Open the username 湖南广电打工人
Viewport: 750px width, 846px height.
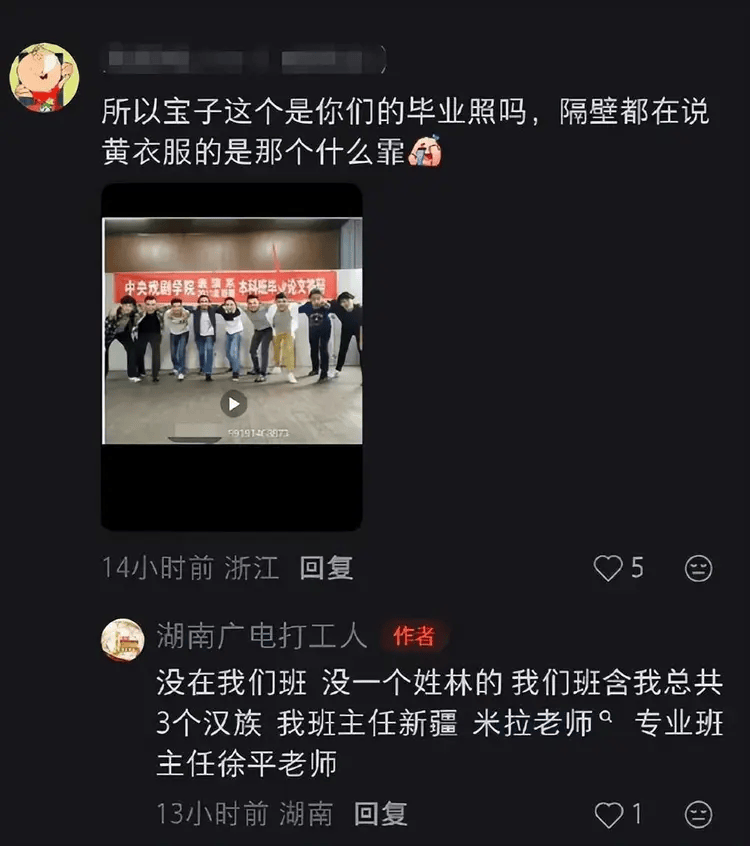[262, 635]
